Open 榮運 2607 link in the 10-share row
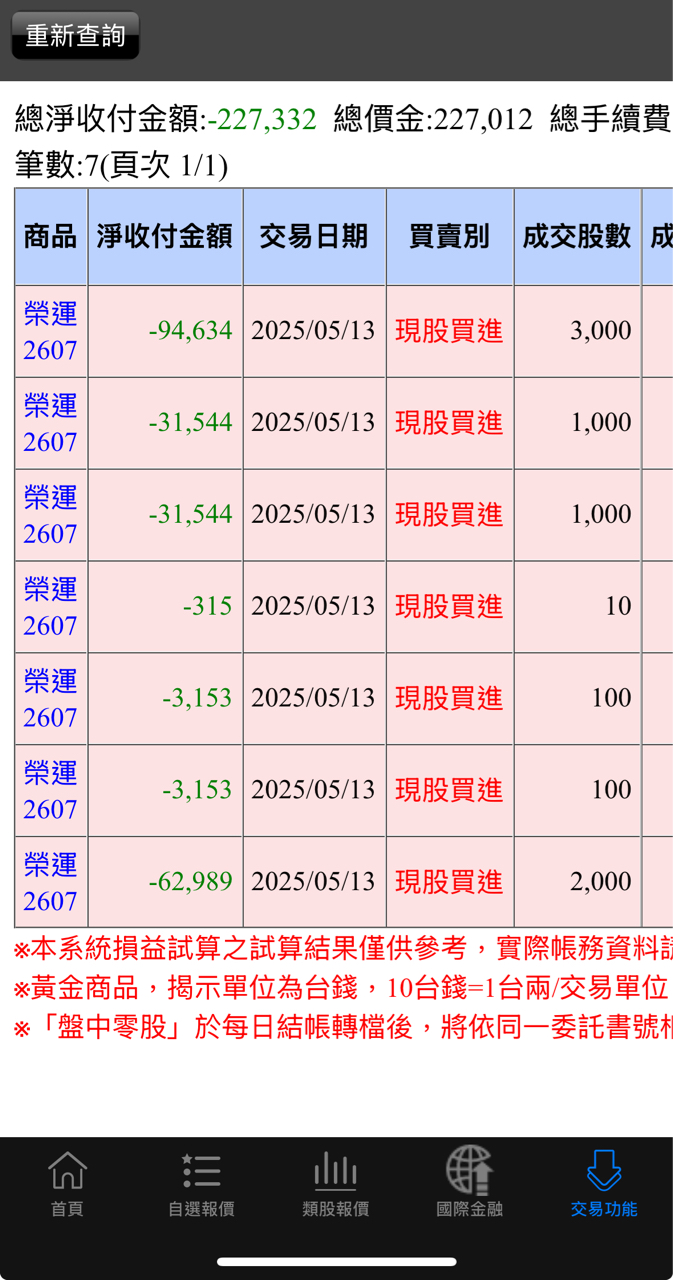Viewport: 673px width, 1280px height. click(x=50, y=607)
